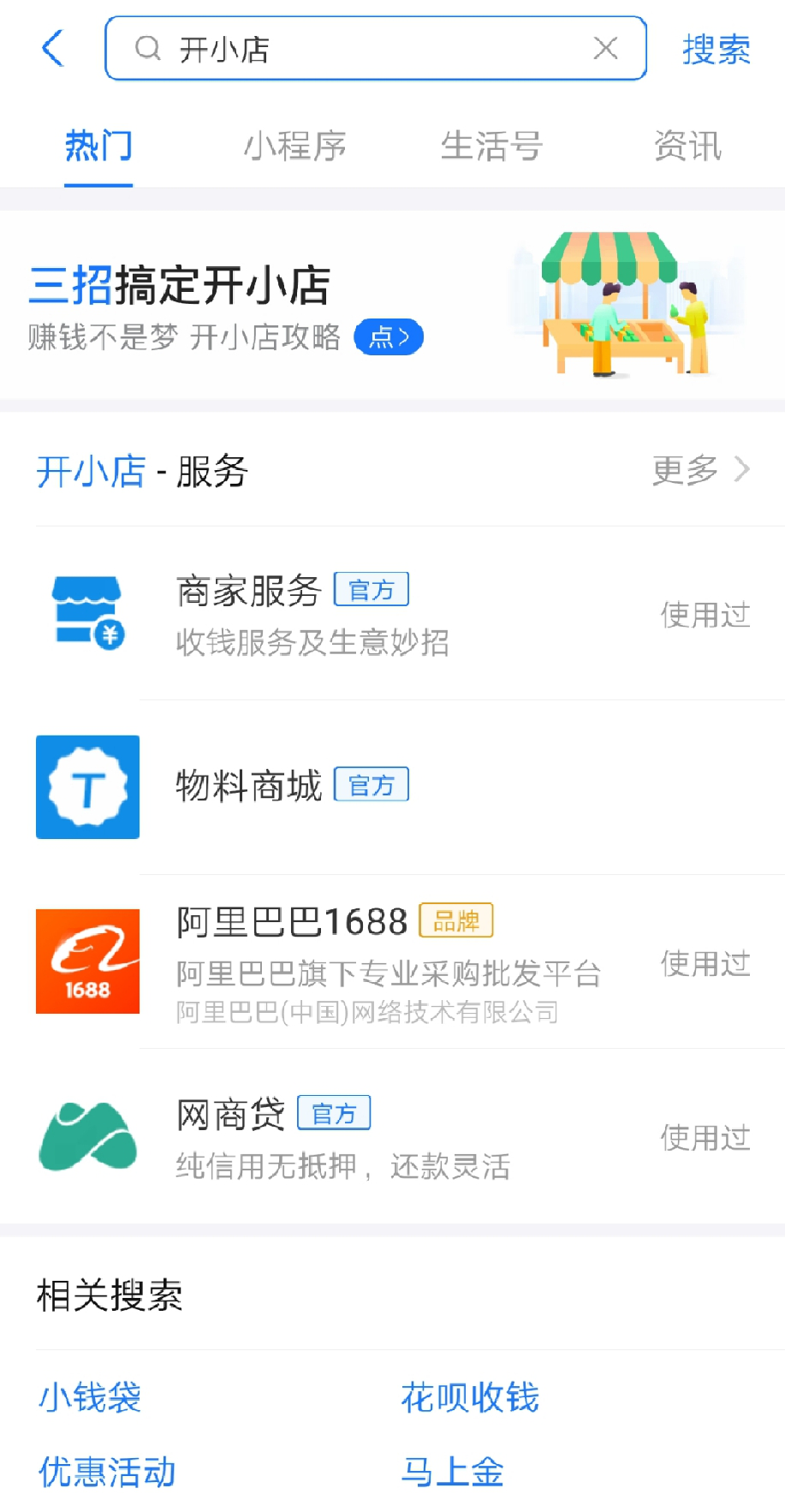This screenshot has height=1512, width=785.
Task: Go back using the top-left arrow
Action: click(53, 48)
